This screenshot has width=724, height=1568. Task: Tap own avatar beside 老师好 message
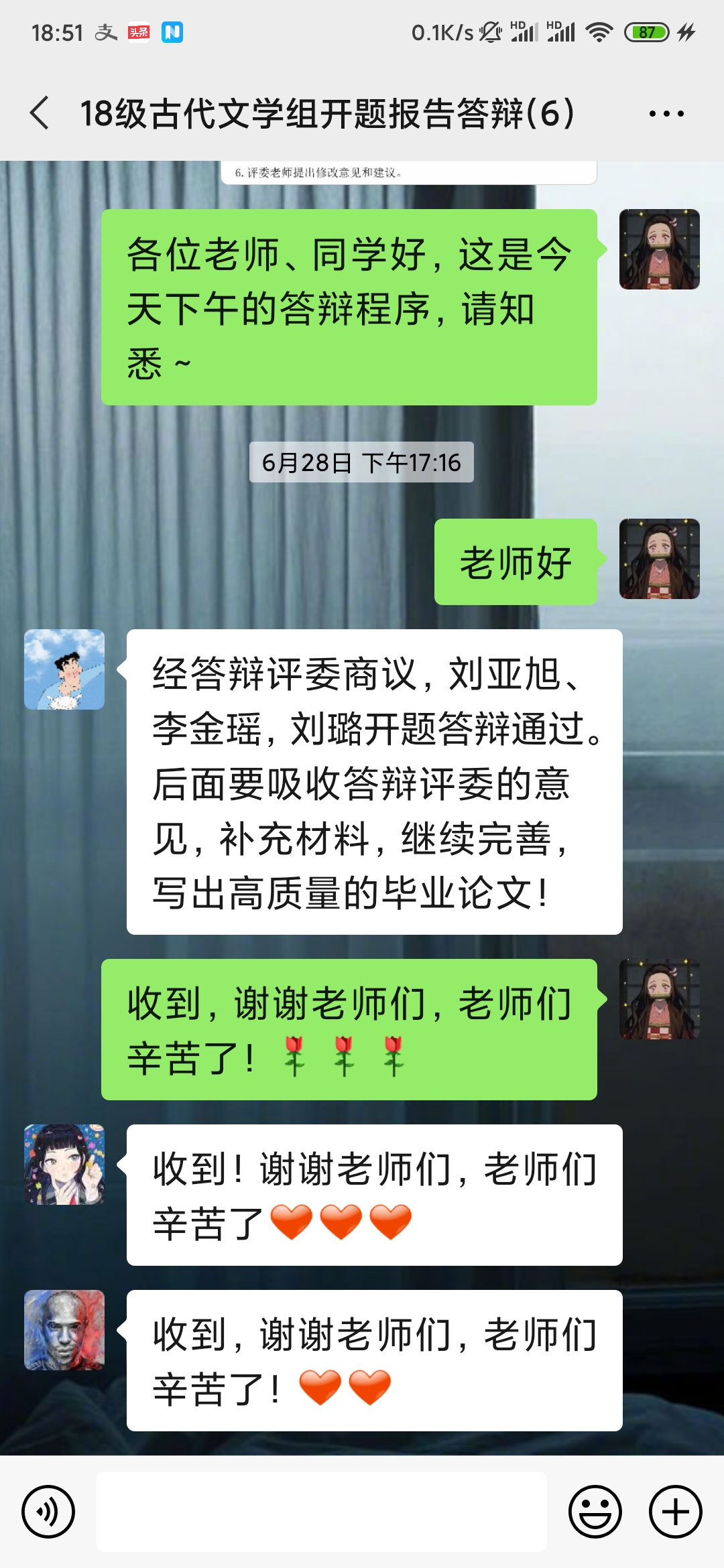660,559
